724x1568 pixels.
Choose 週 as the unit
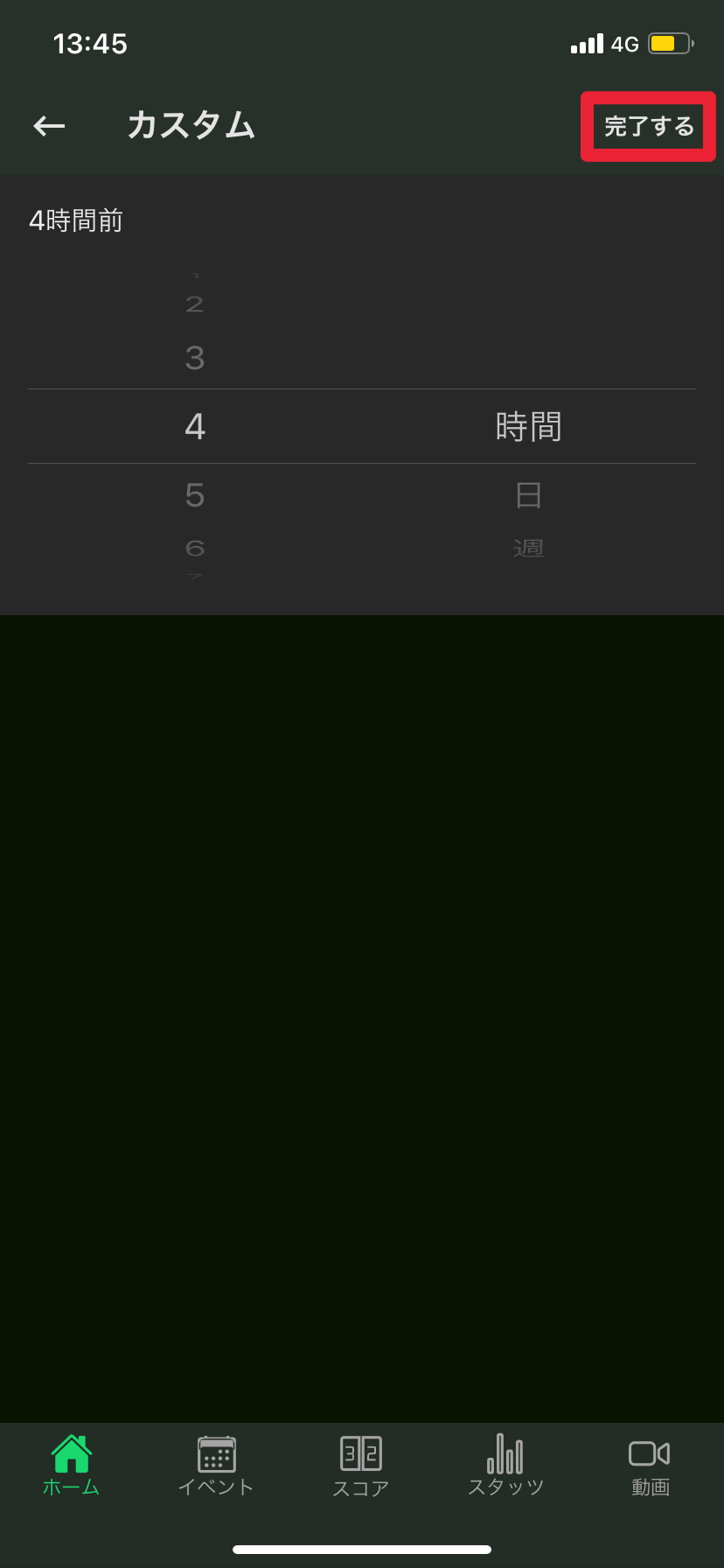pyautogui.click(x=528, y=549)
